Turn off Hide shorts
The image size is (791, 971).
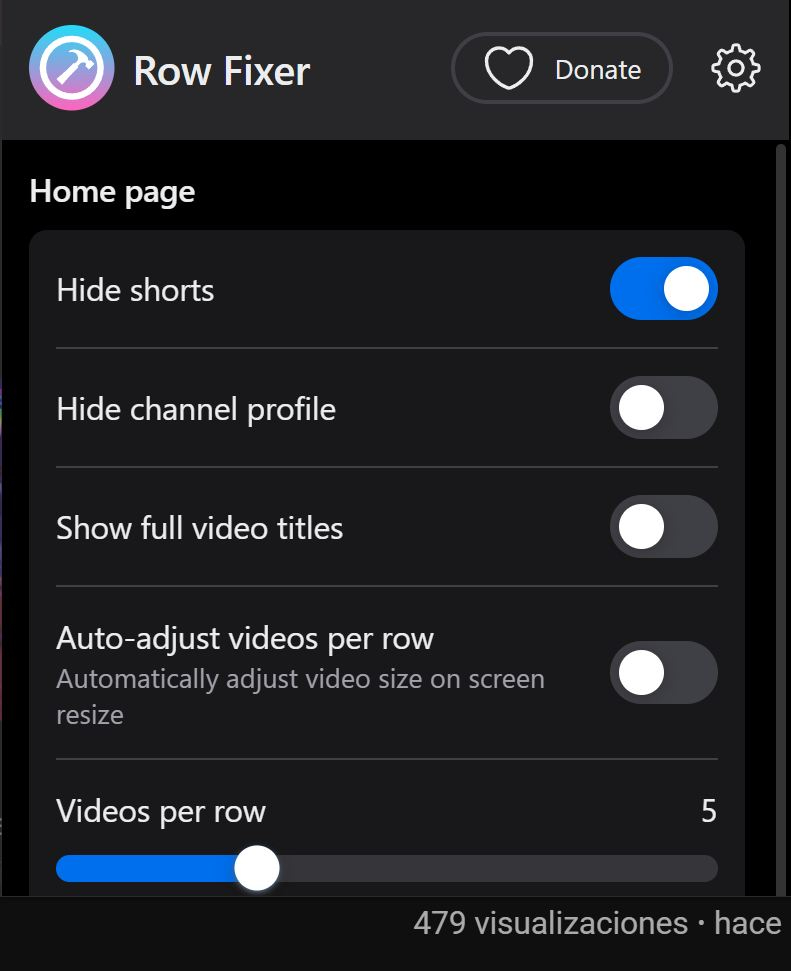pos(663,289)
